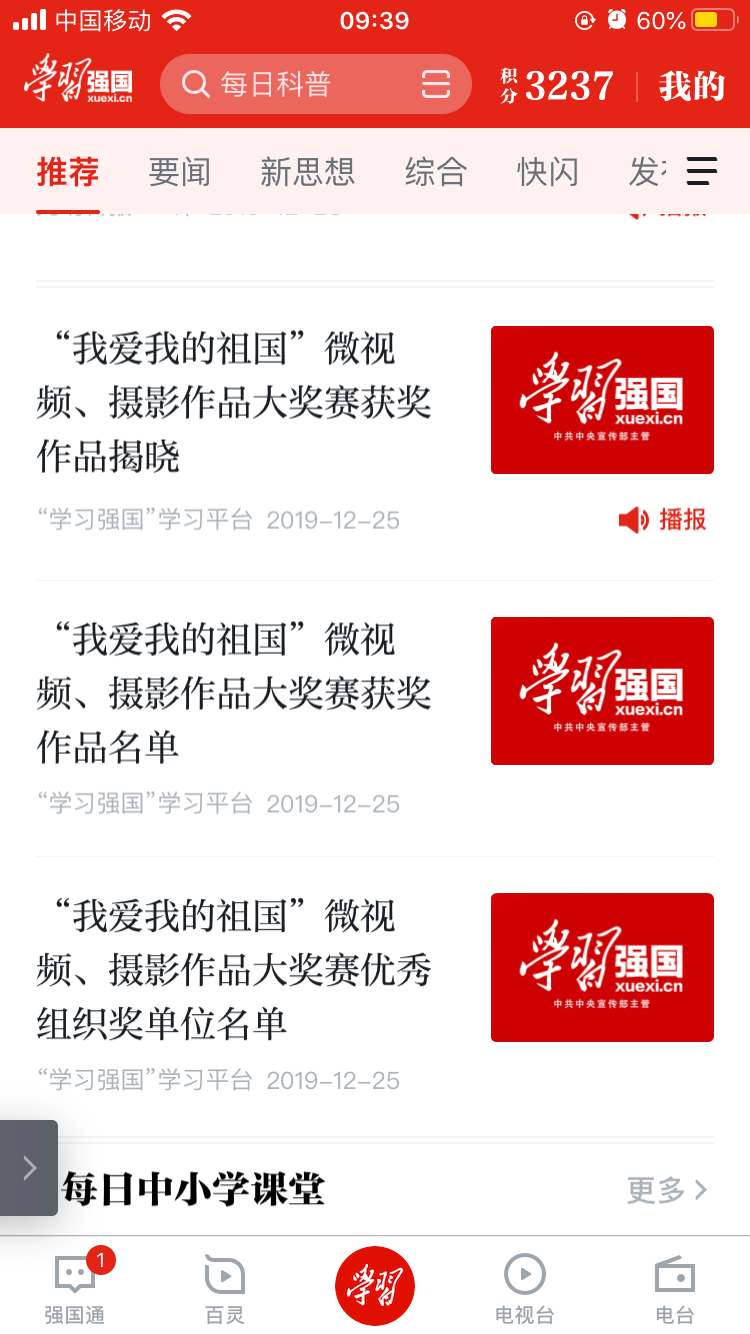Open the 电视台 tab
The width and height of the screenshot is (750, 1334).
524,1288
